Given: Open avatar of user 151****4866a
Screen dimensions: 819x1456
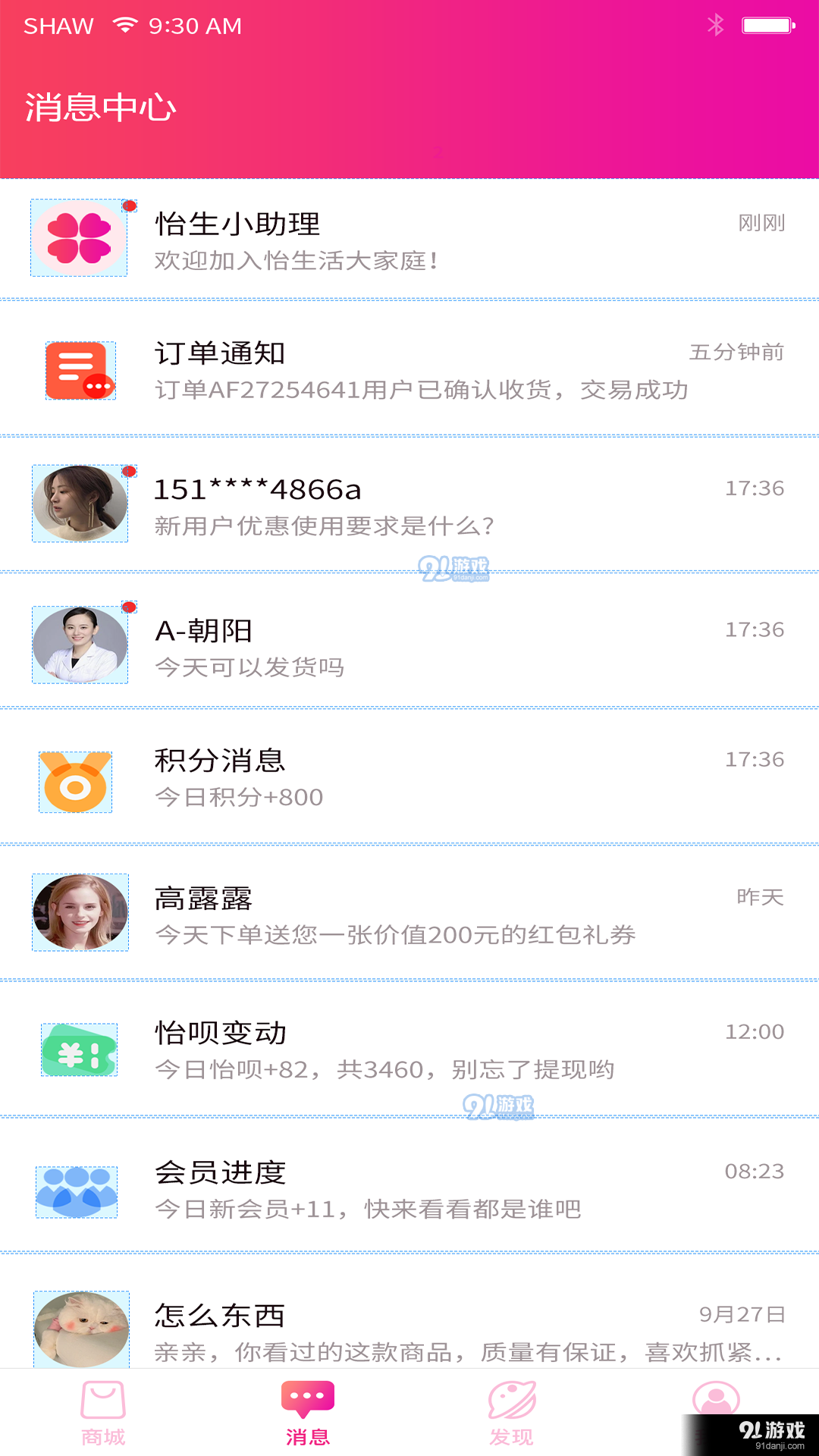Looking at the screenshot, I should pos(79,503).
